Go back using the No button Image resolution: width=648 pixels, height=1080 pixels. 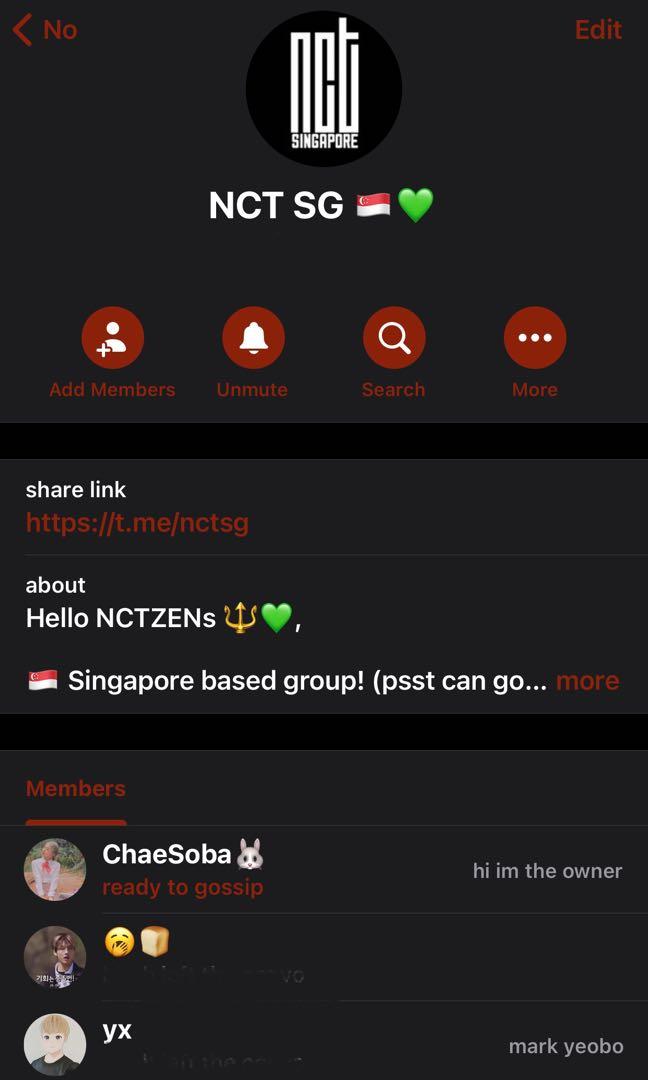[45, 30]
